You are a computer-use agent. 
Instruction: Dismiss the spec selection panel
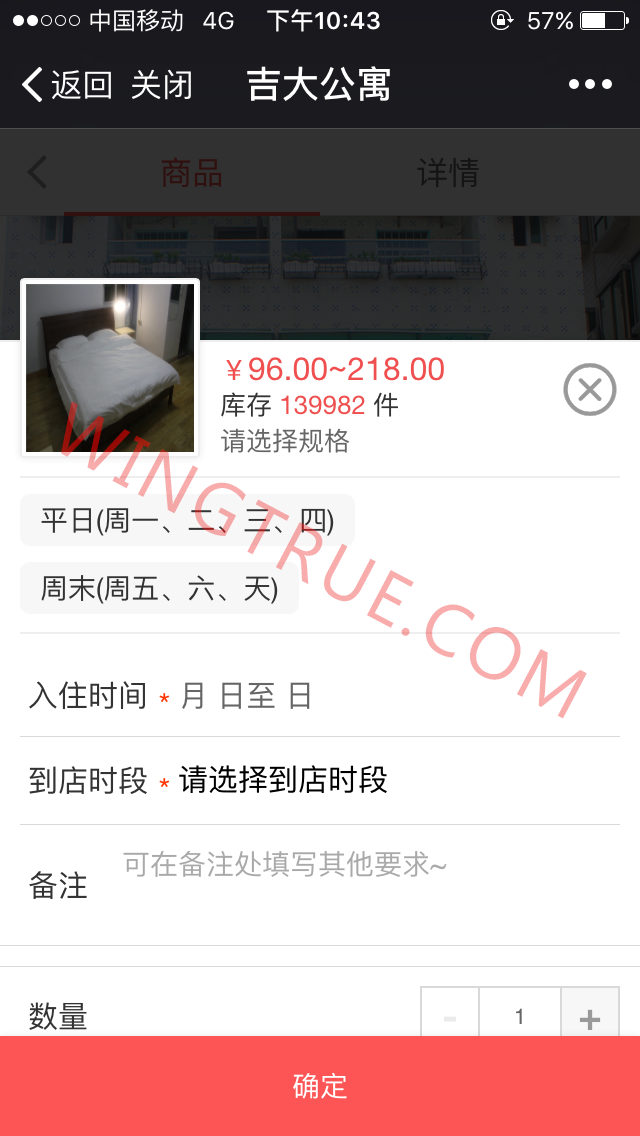click(x=589, y=390)
